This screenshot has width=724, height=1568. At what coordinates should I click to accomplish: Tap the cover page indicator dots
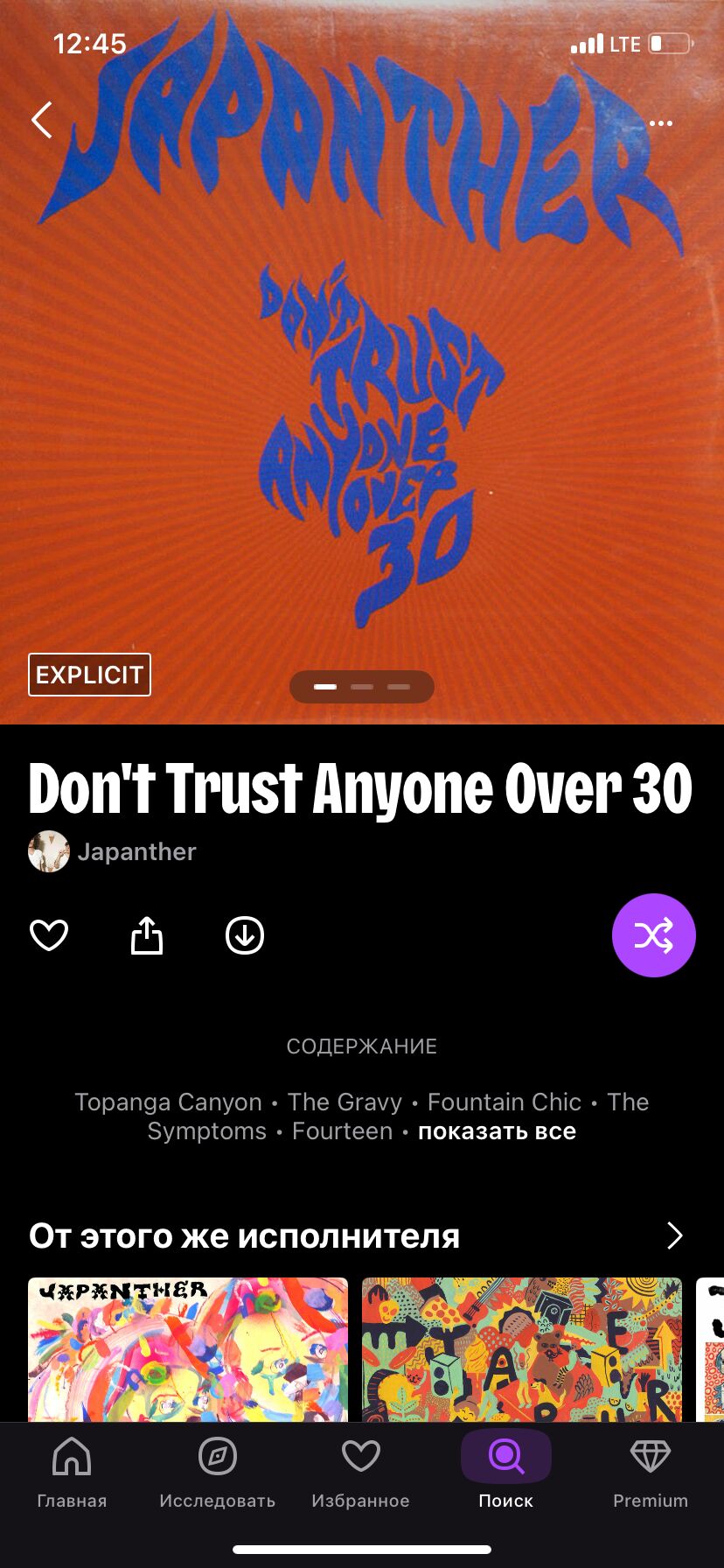coord(362,687)
